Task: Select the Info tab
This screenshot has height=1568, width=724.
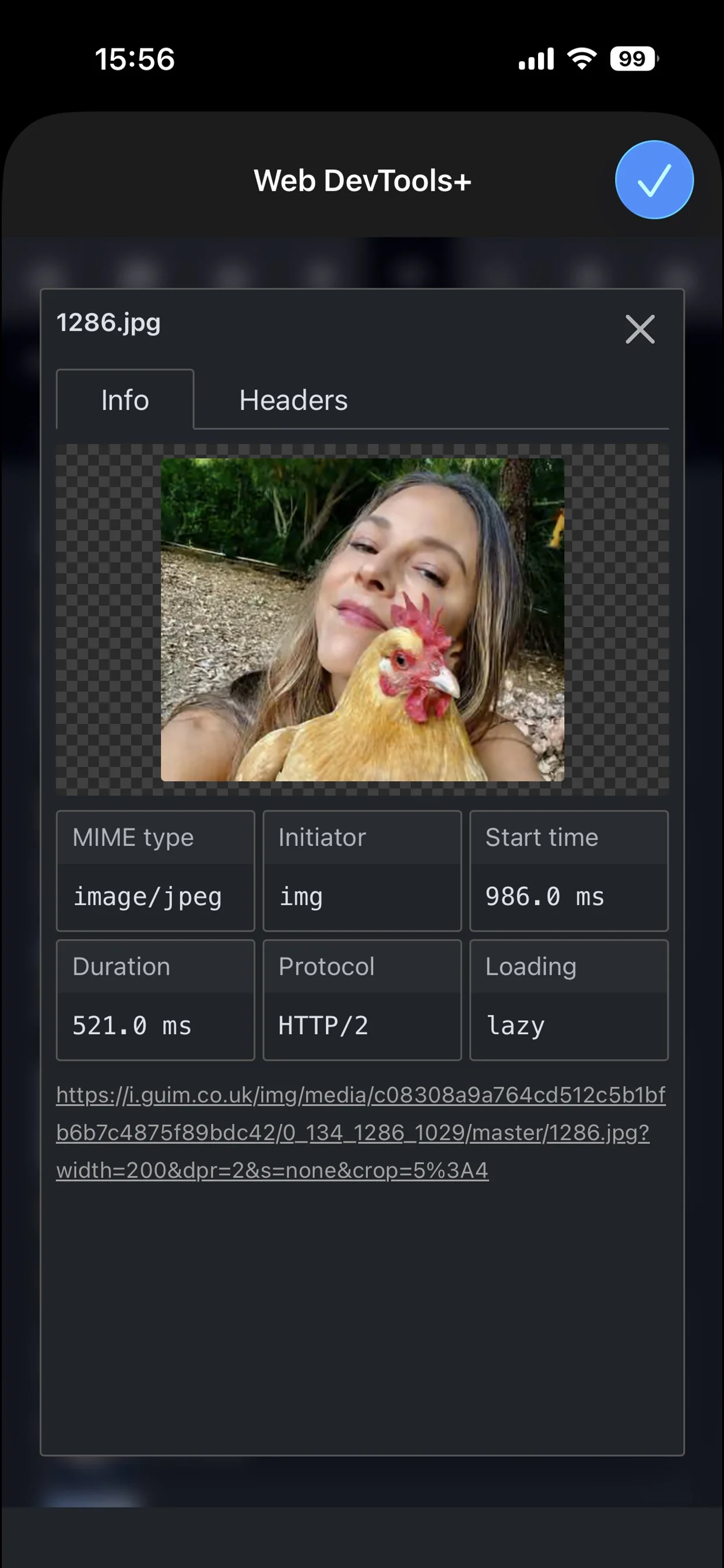Action: point(125,401)
